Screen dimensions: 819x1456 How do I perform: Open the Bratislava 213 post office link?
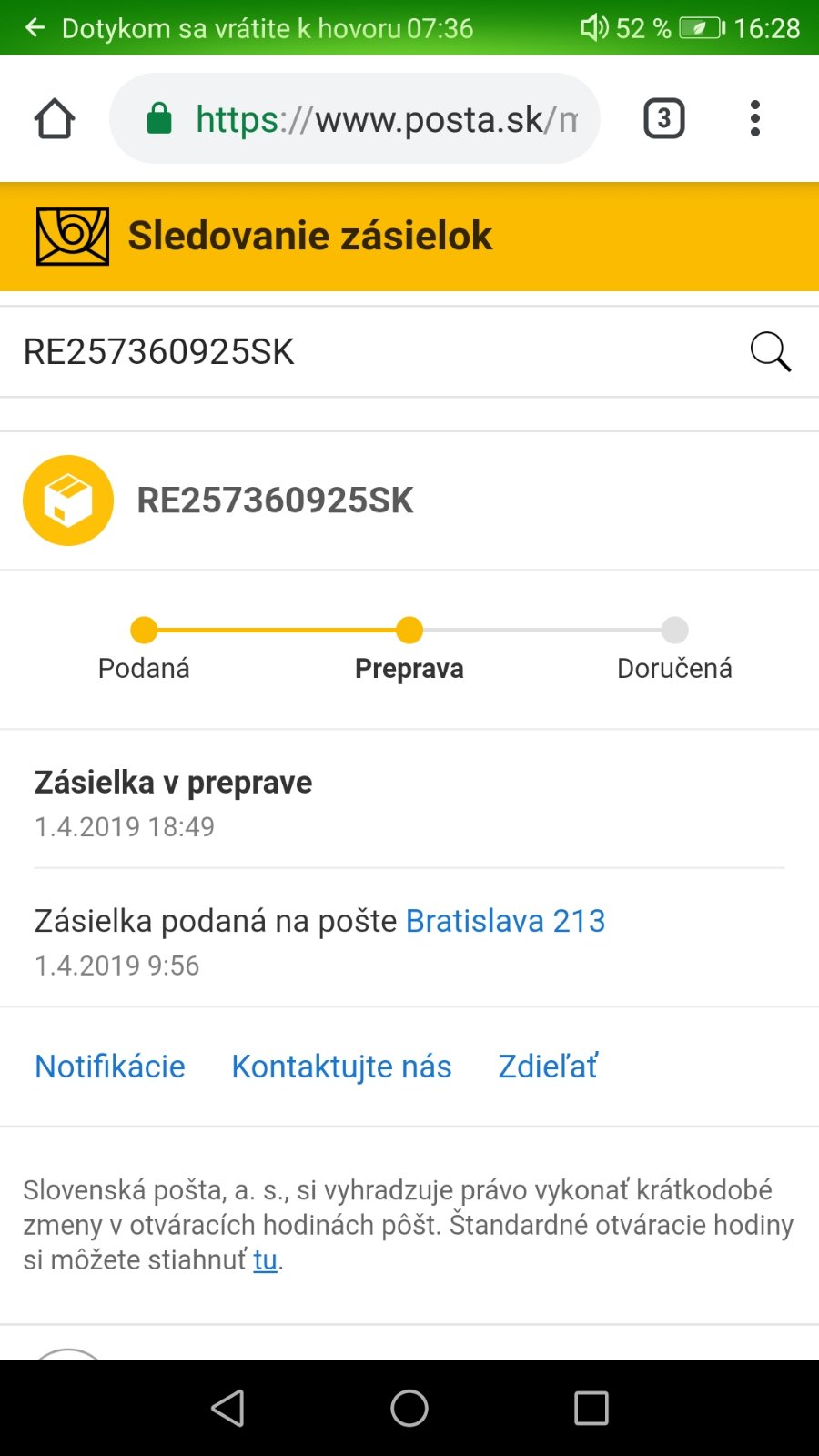click(505, 921)
